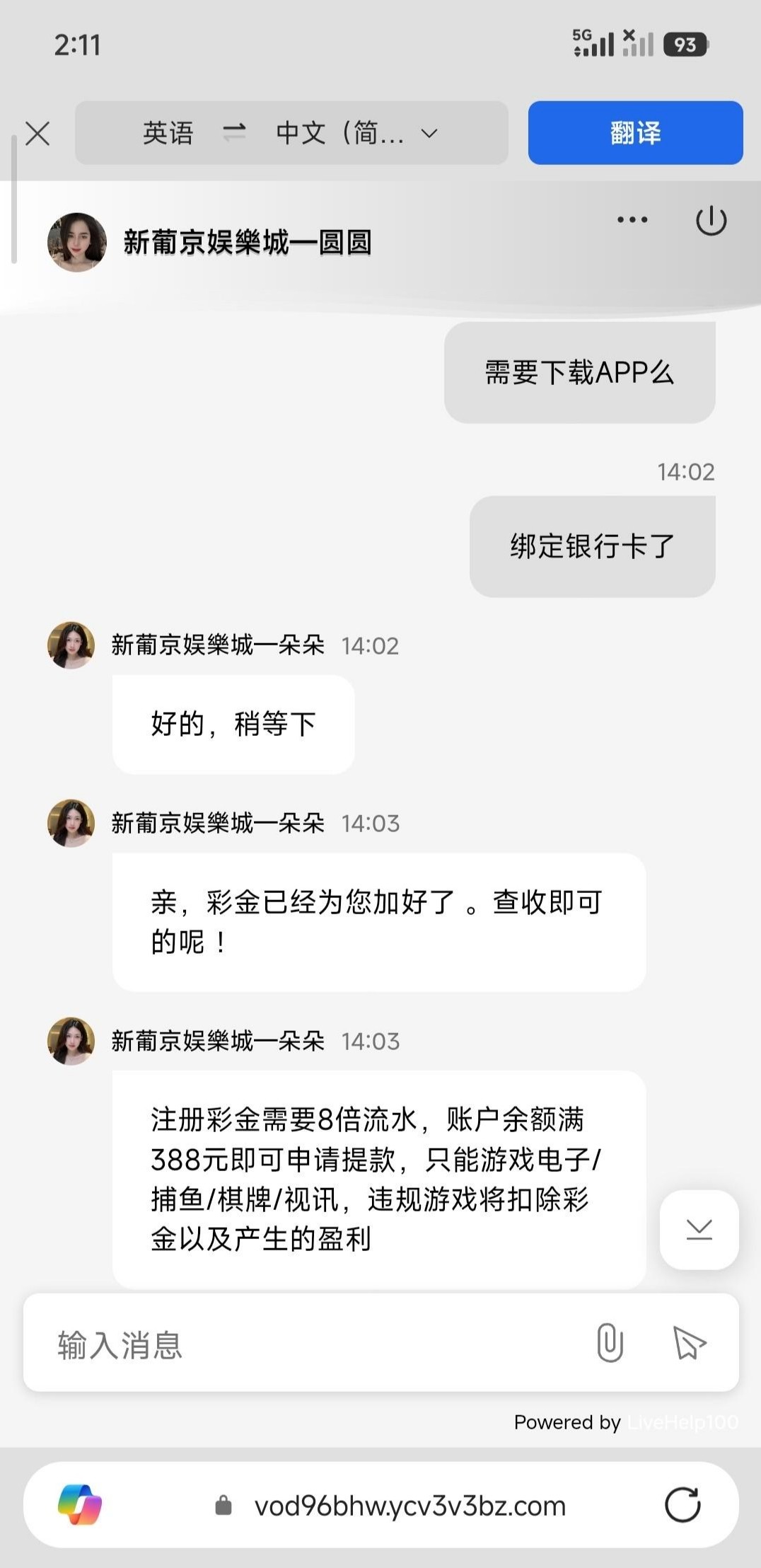Tap the blue 翻译 button
The width and height of the screenshot is (761, 1568).
pyautogui.click(x=634, y=133)
